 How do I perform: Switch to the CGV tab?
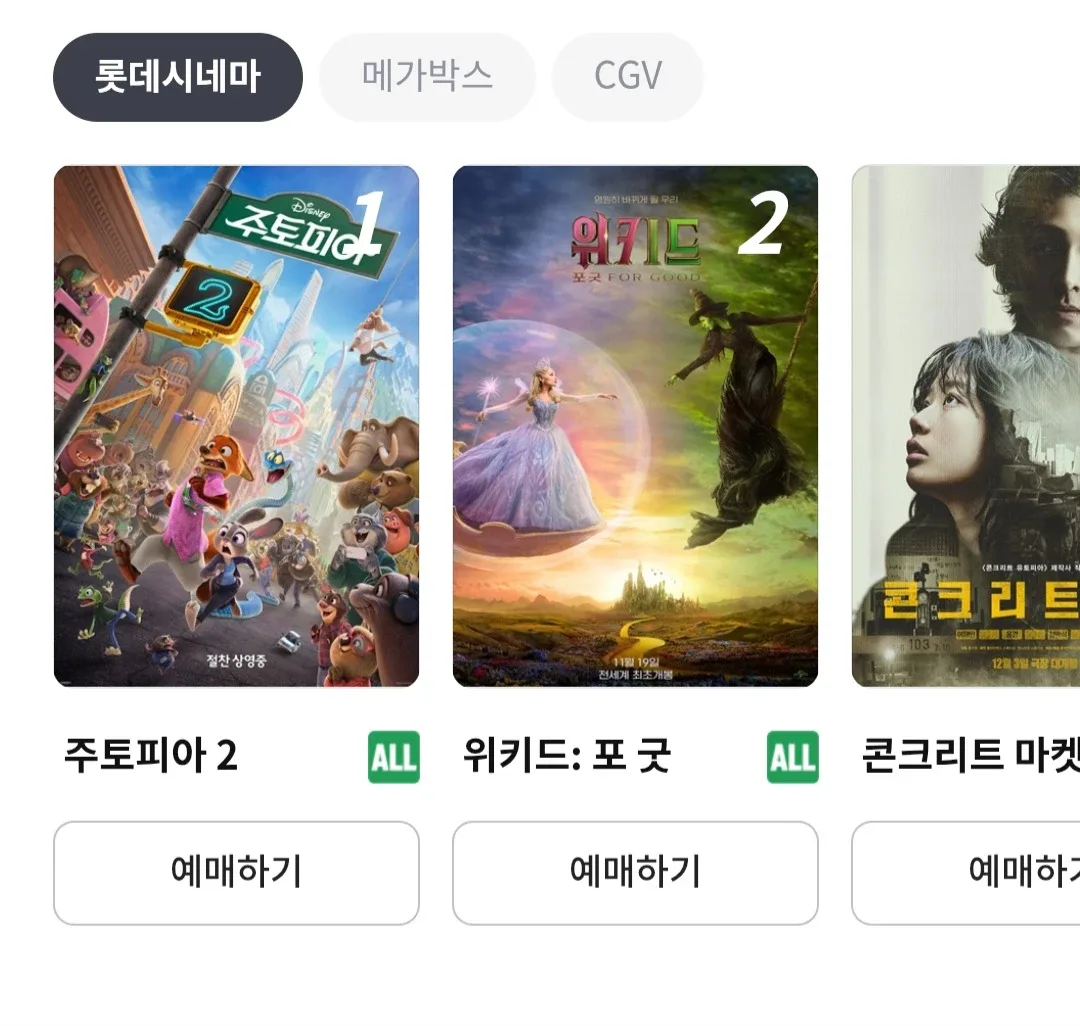(x=628, y=77)
